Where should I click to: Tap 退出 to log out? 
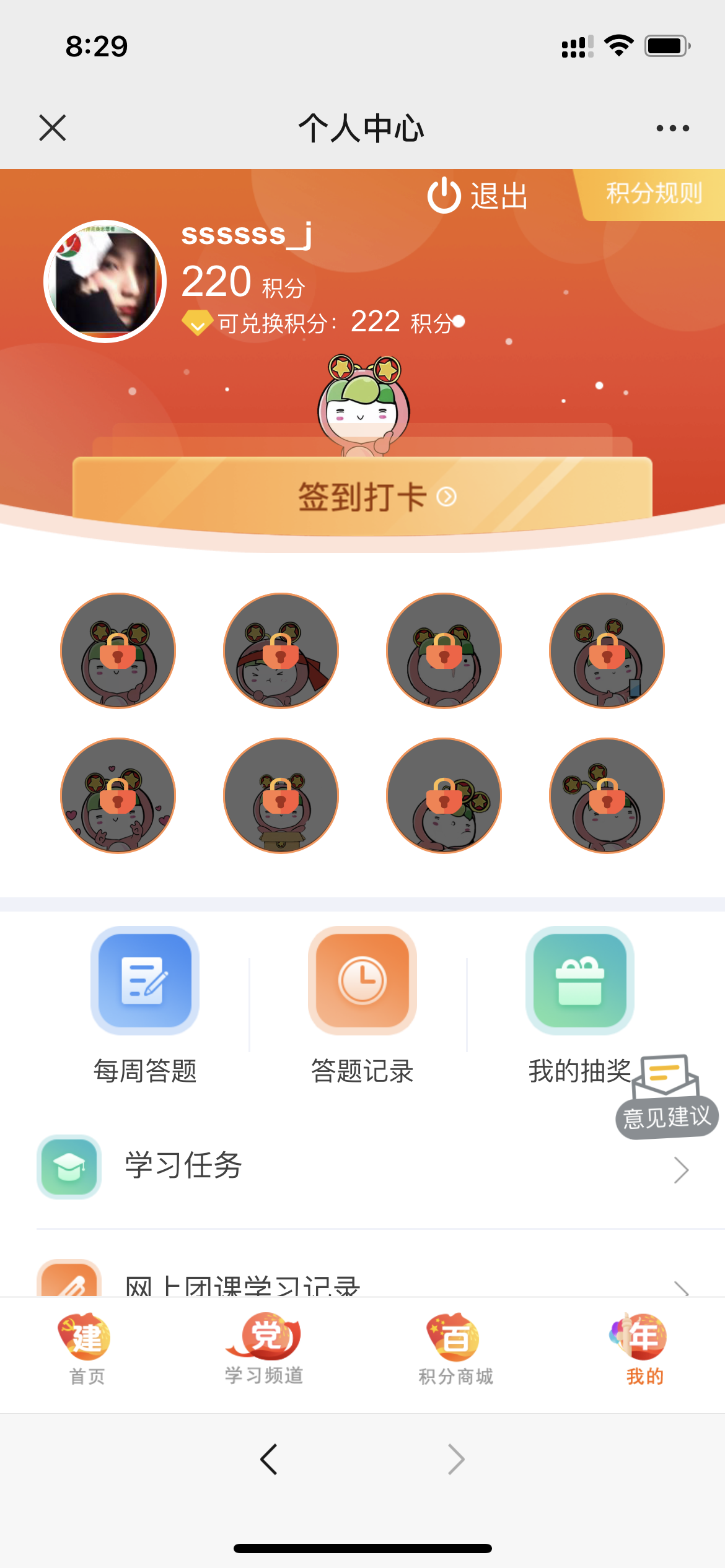click(478, 196)
